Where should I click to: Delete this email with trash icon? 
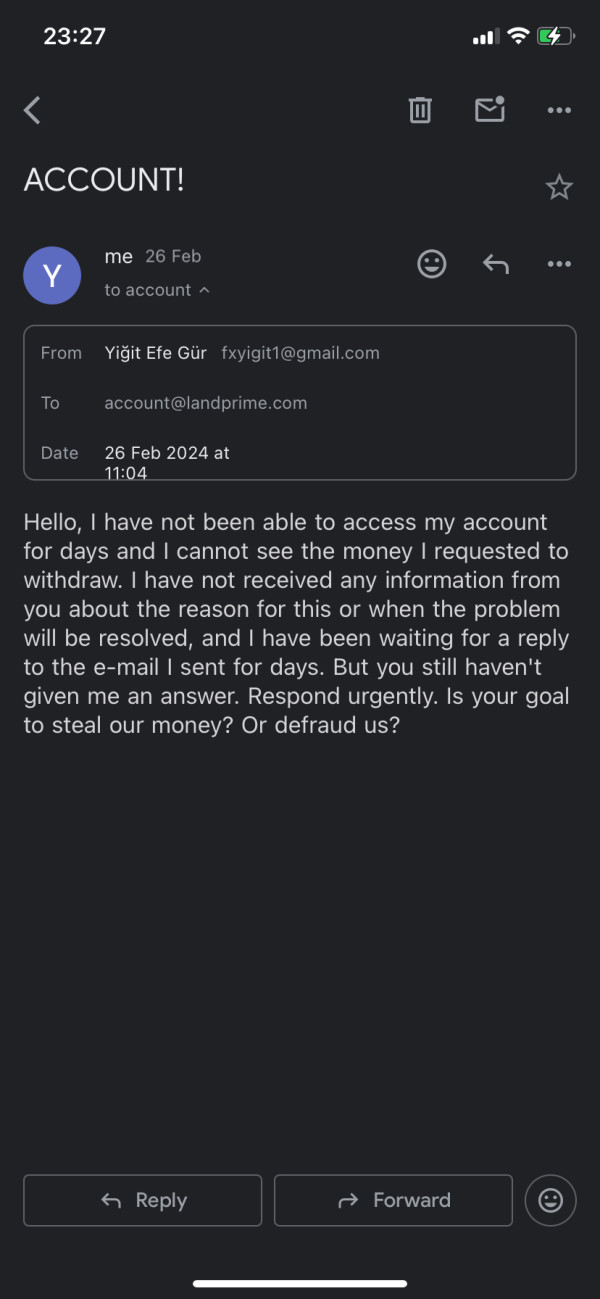[420, 110]
